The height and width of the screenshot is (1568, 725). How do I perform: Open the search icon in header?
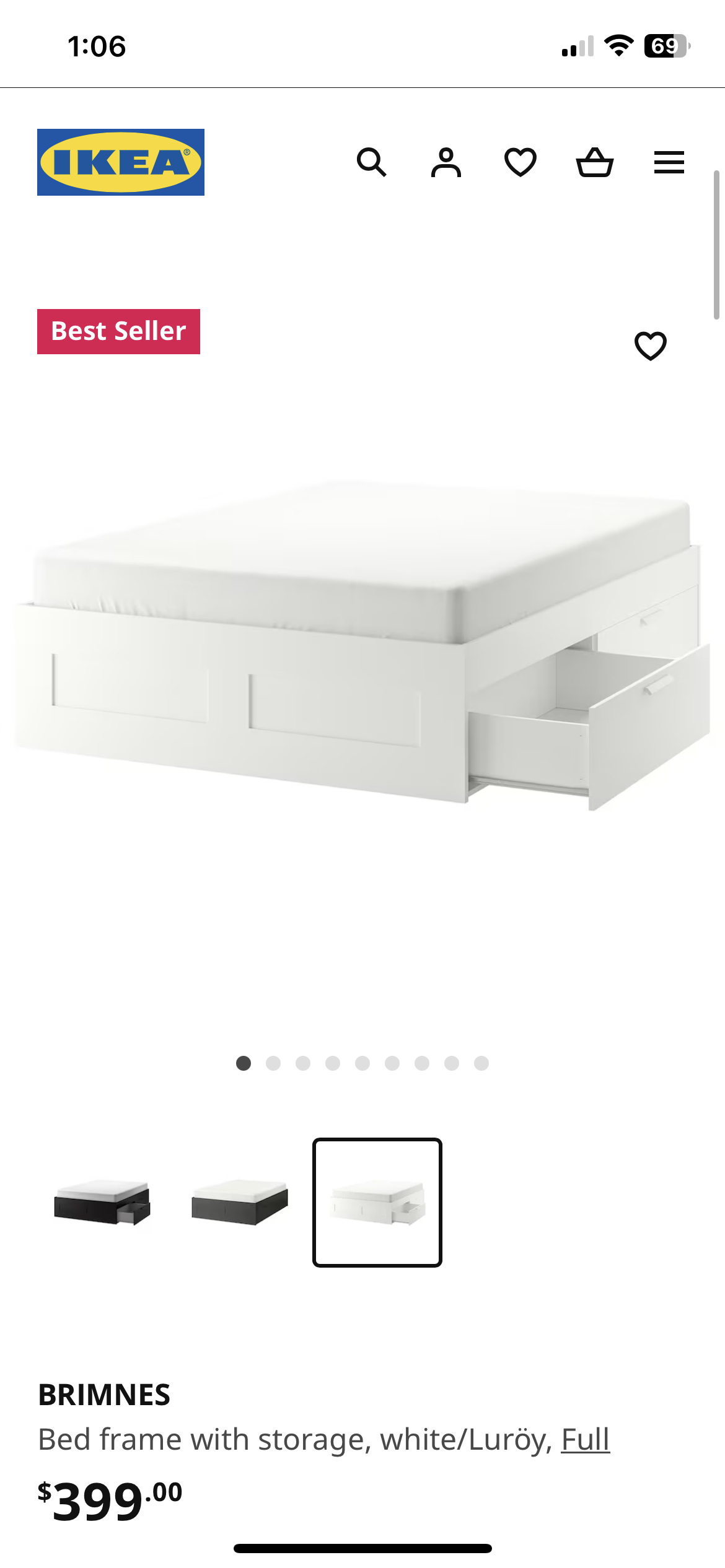click(x=372, y=163)
